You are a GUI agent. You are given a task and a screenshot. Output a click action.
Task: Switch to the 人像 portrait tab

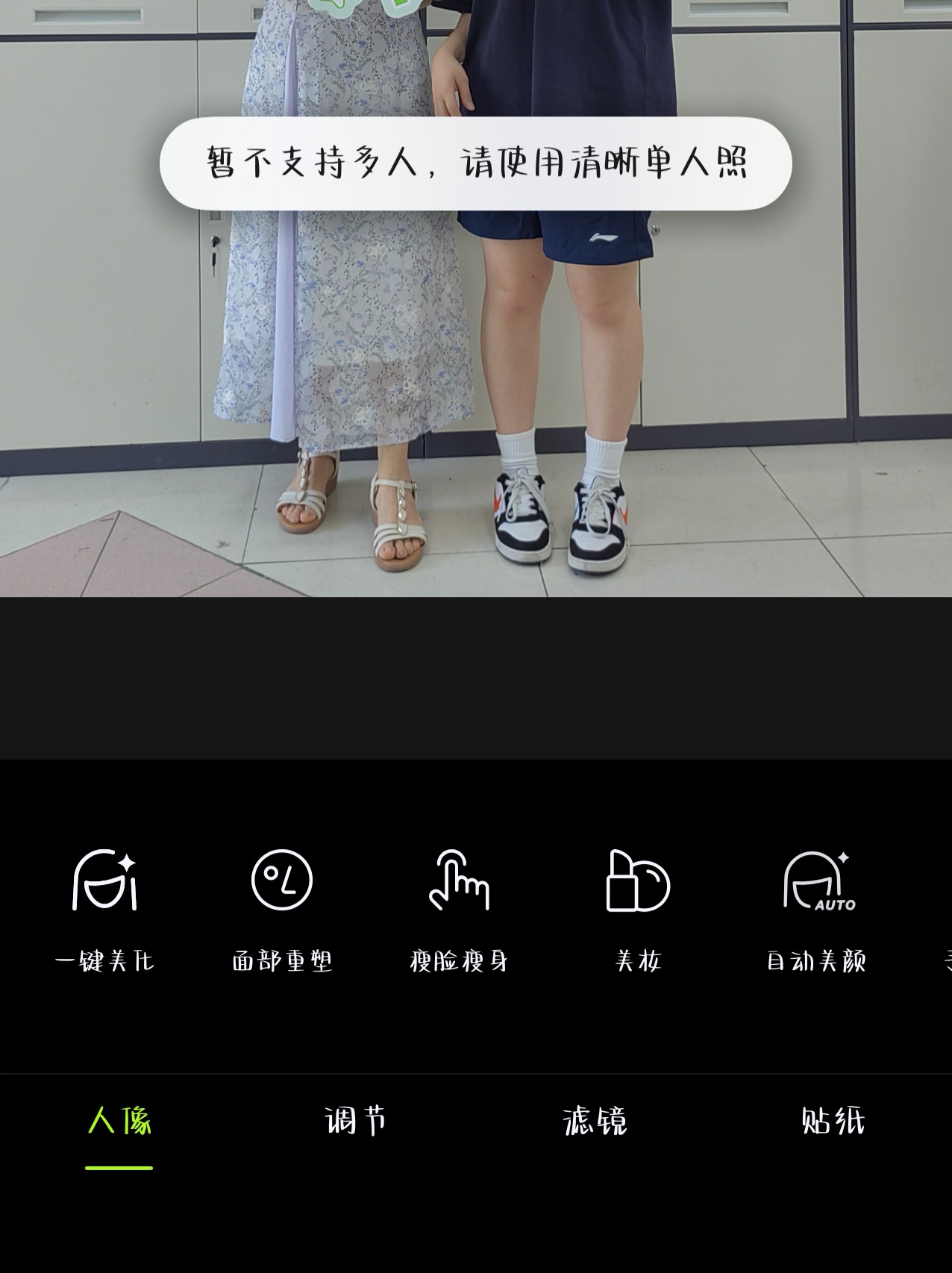(119, 1121)
